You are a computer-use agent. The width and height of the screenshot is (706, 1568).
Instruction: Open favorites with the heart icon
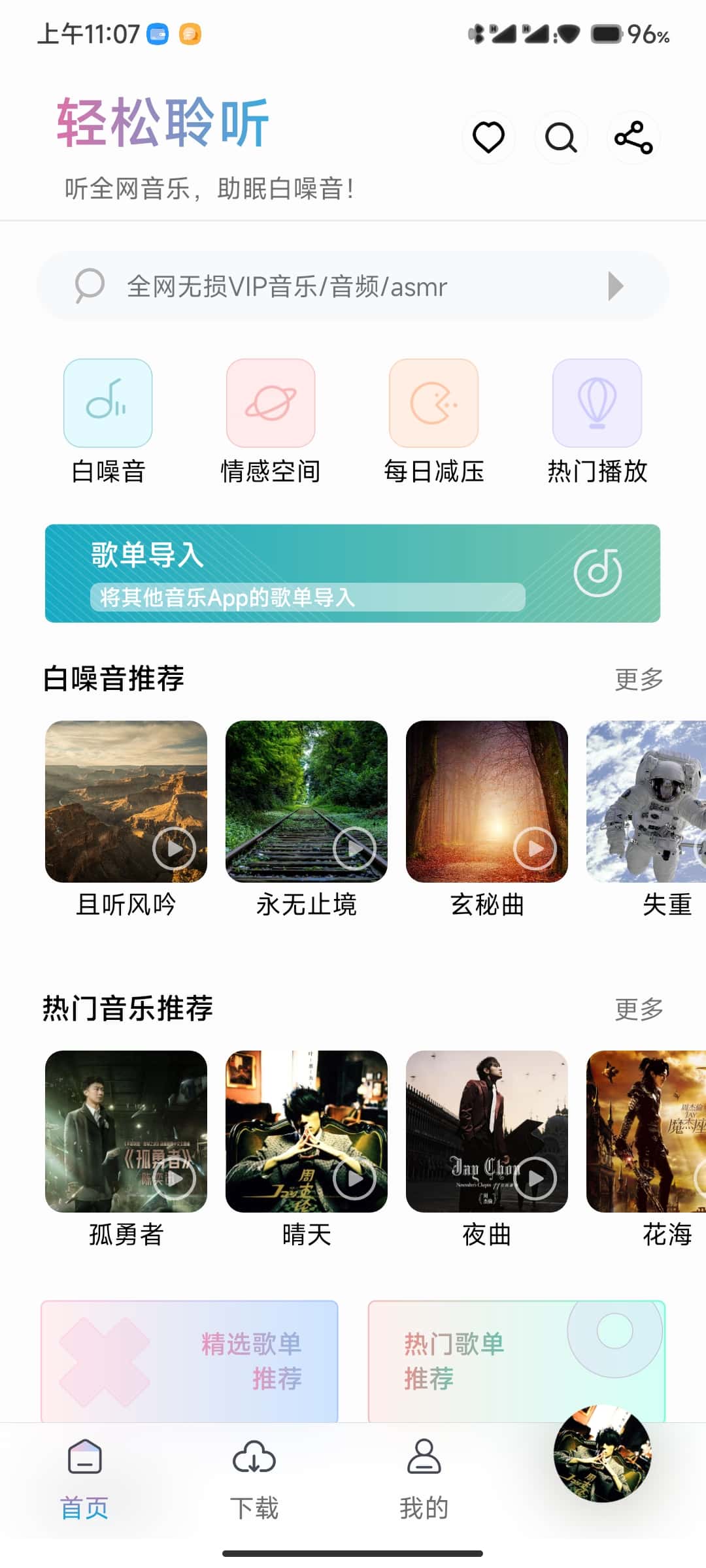pyautogui.click(x=488, y=138)
